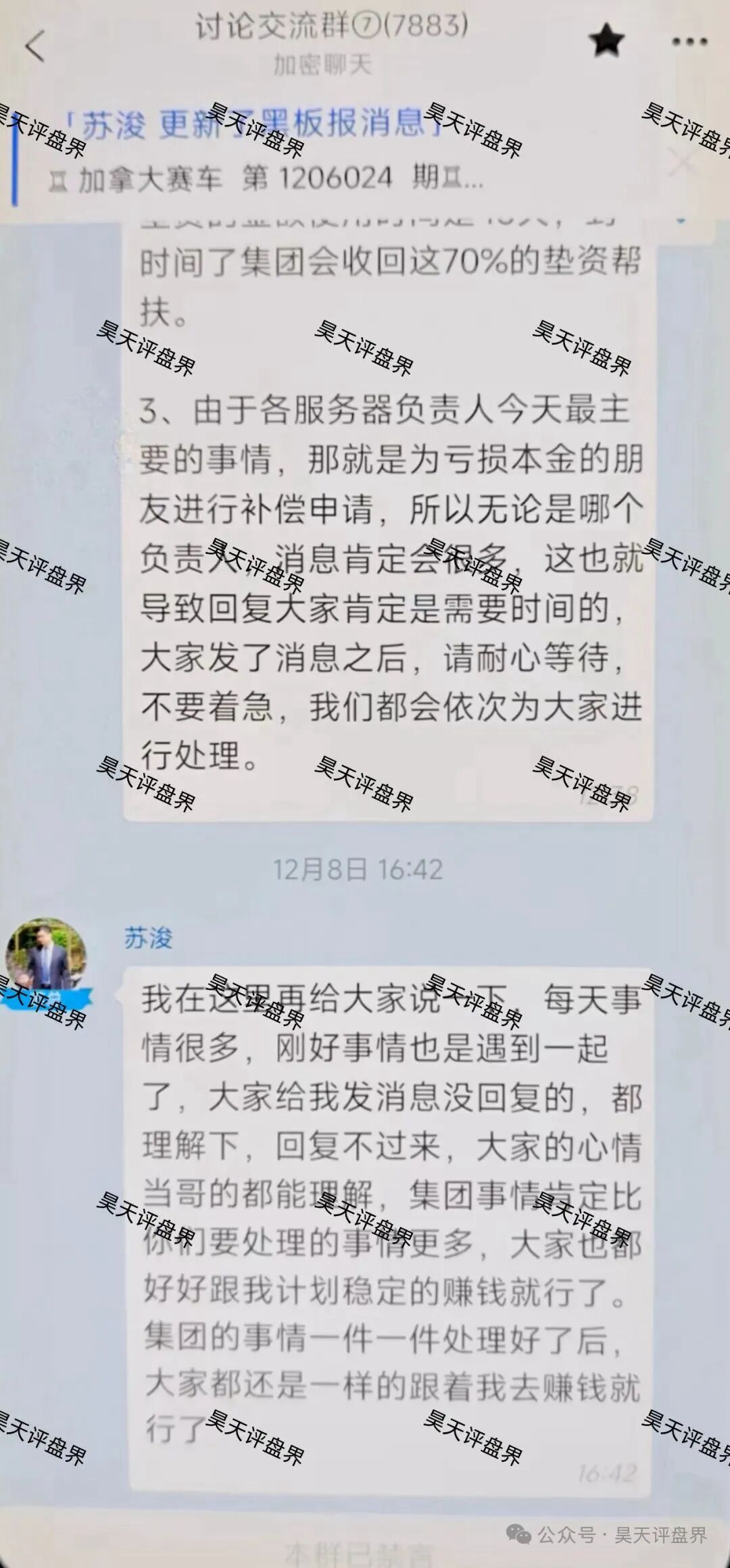Open the 苏浚 更新了黑板报消息 notice

tap(257, 124)
